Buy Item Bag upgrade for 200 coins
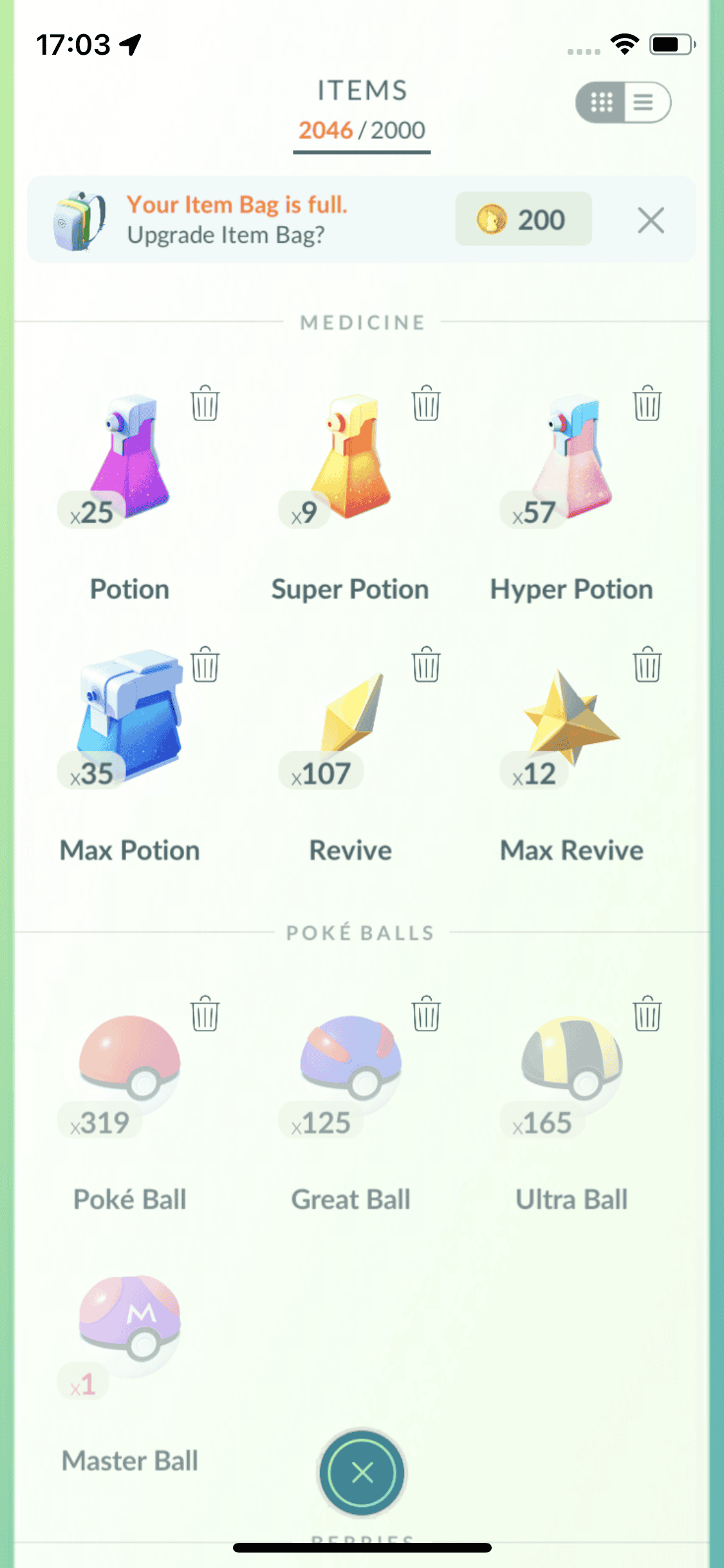The image size is (724, 1568). click(x=523, y=219)
